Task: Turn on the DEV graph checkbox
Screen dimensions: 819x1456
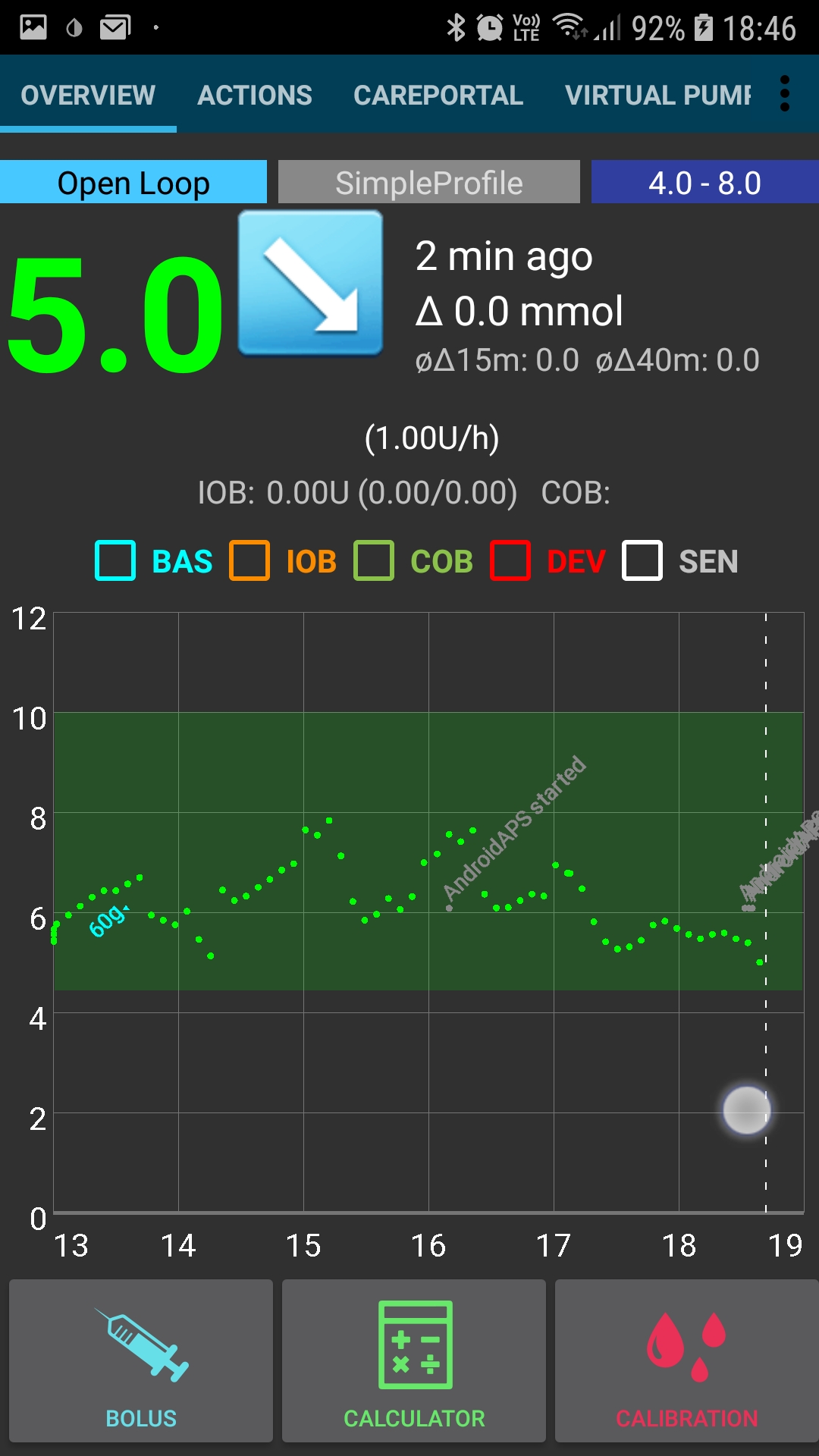Action: [510, 560]
